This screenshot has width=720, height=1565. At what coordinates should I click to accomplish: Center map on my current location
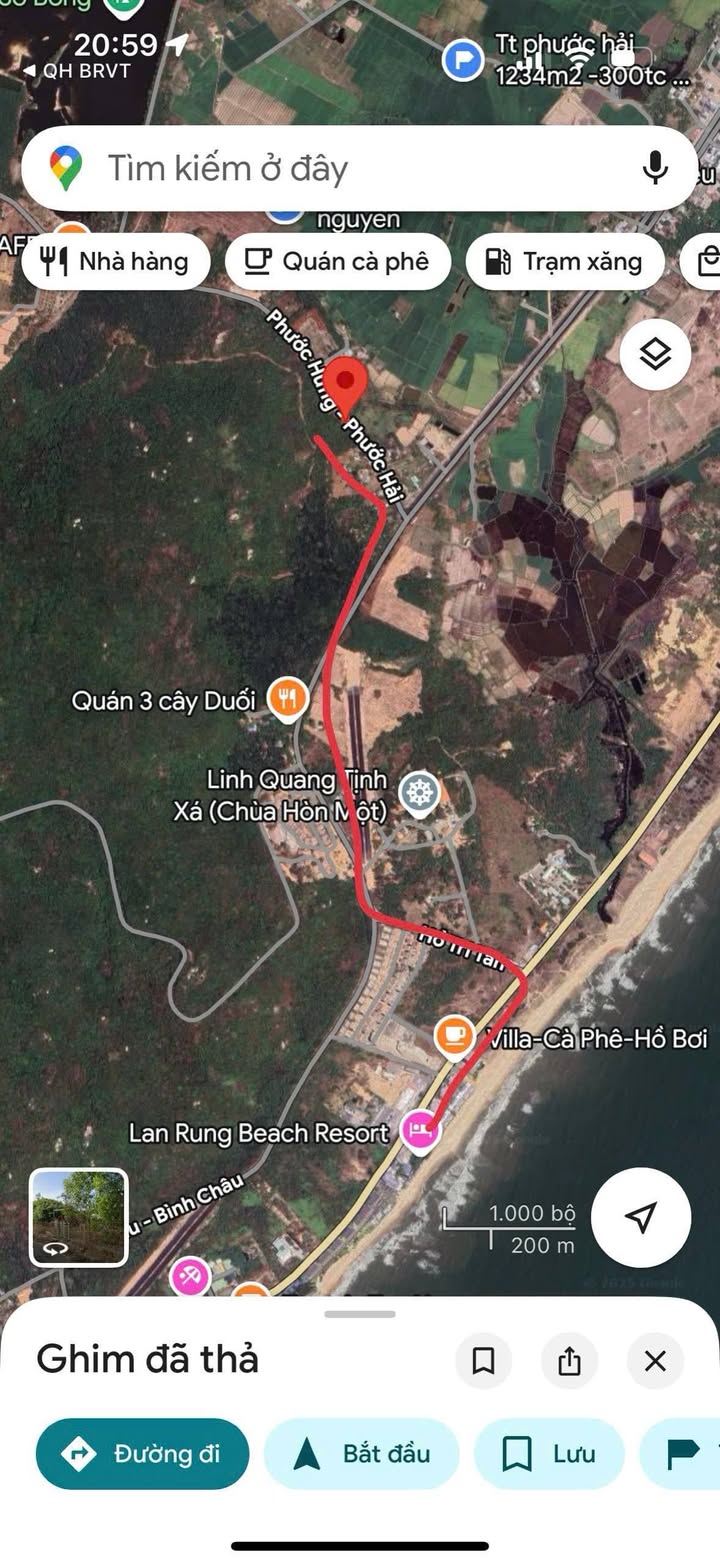tap(641, 1217)
